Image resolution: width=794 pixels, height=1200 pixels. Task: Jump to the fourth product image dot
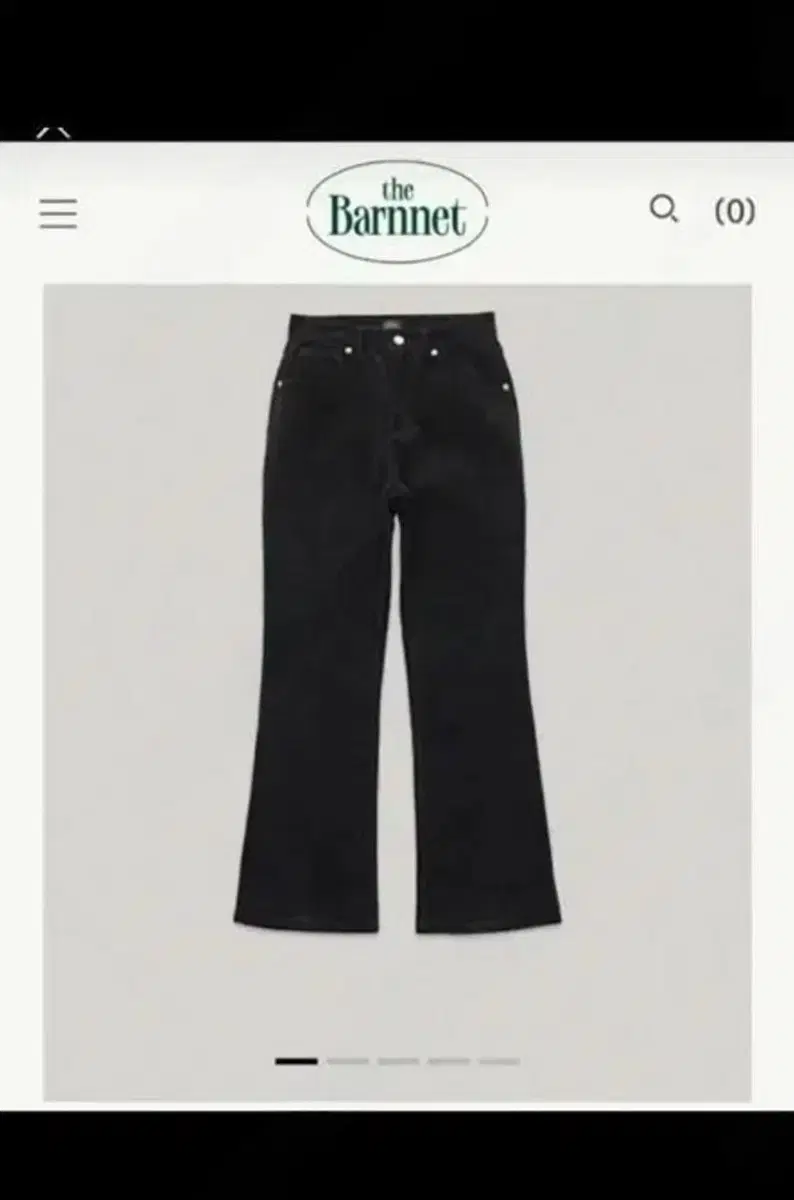(450, 1060)
